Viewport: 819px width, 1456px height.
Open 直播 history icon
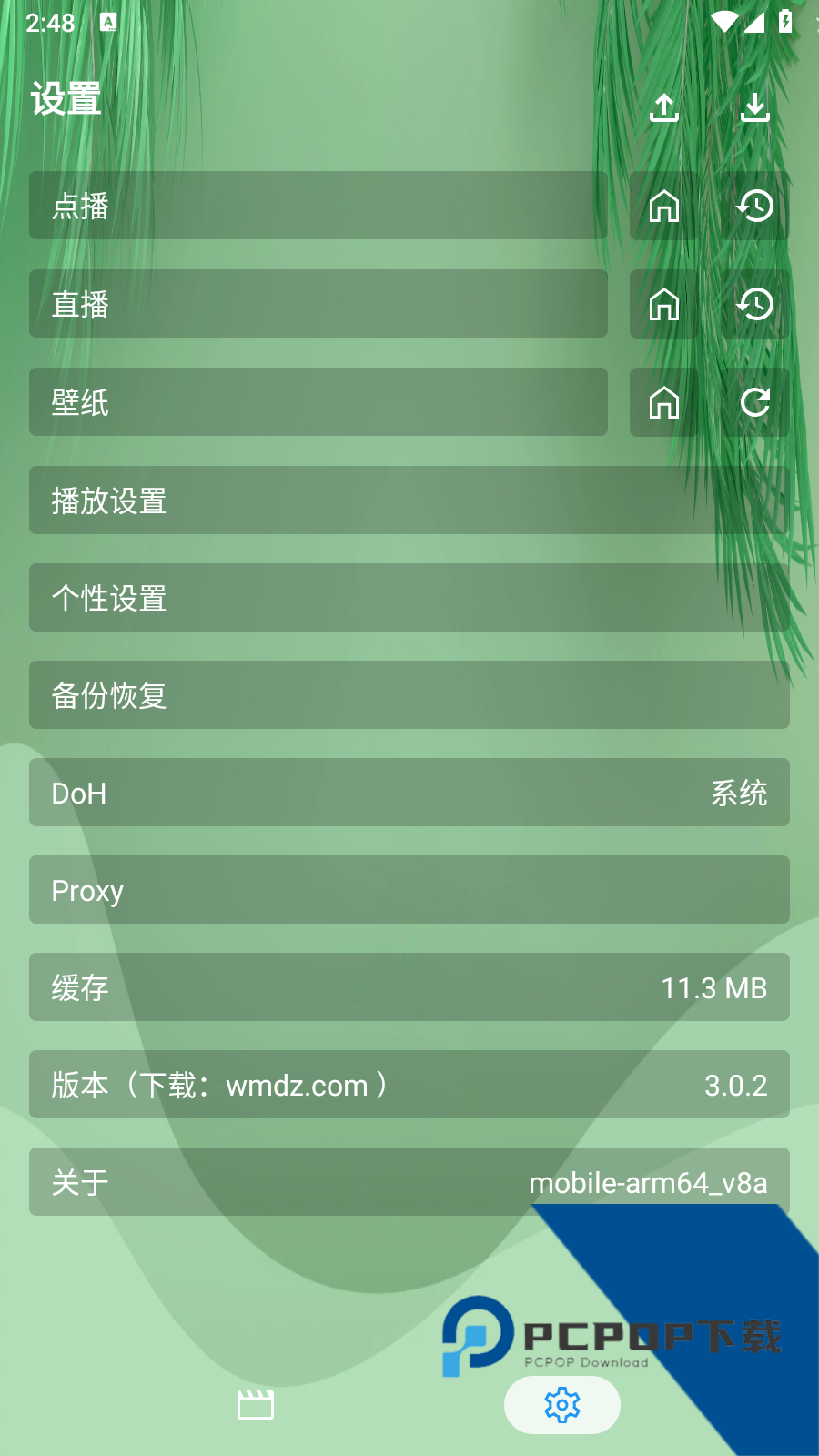click(x=754, y=305)
